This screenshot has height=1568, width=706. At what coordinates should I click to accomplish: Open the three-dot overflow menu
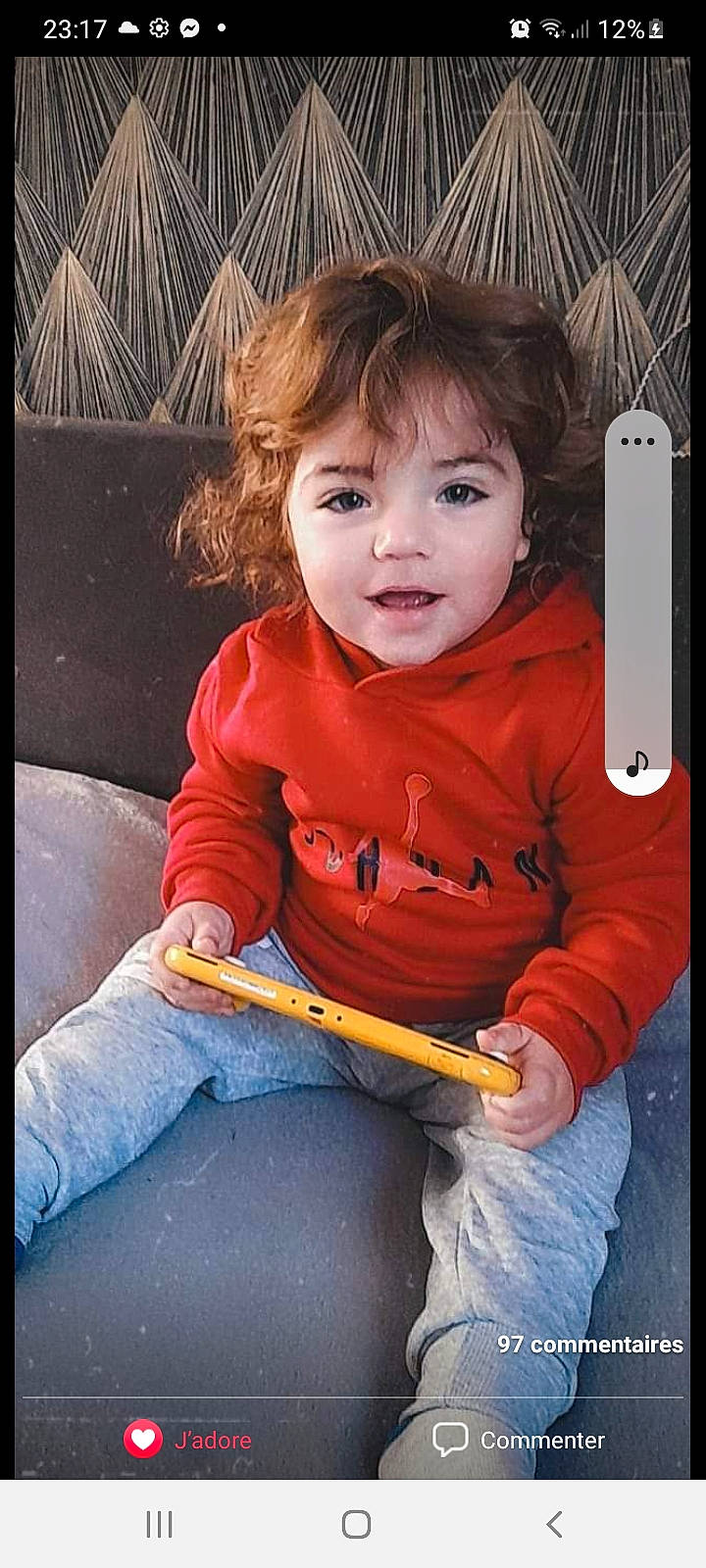point(637,441)
